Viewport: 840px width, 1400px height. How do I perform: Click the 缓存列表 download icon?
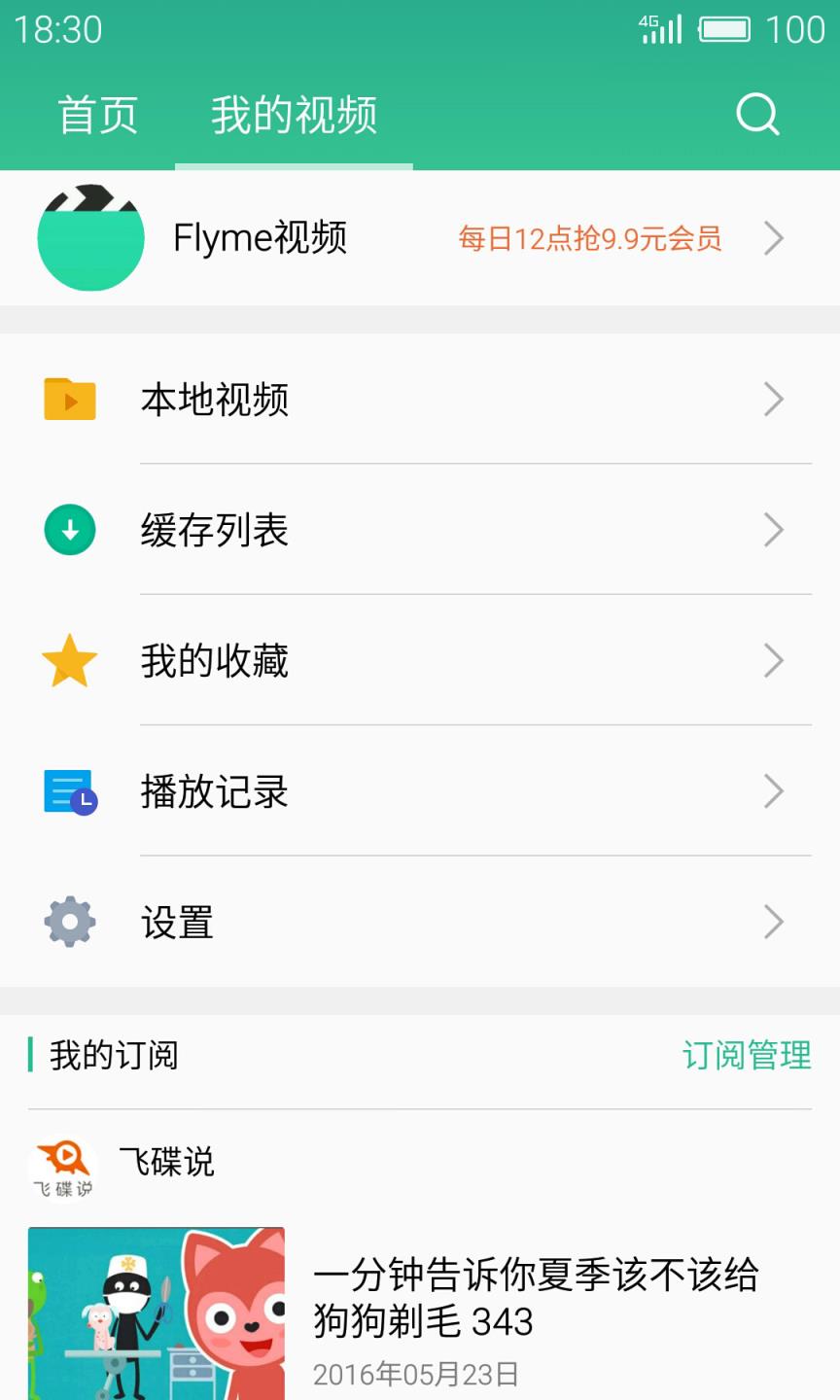coord(68,530)
